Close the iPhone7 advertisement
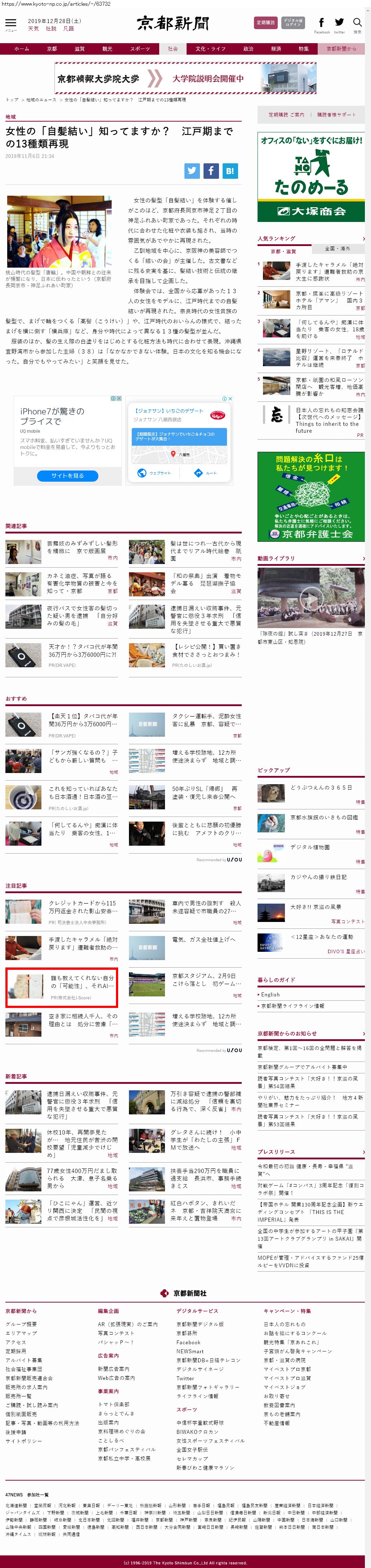This screenshot has height=1568, width=371. pyautogui.click(x=119, y=398)
